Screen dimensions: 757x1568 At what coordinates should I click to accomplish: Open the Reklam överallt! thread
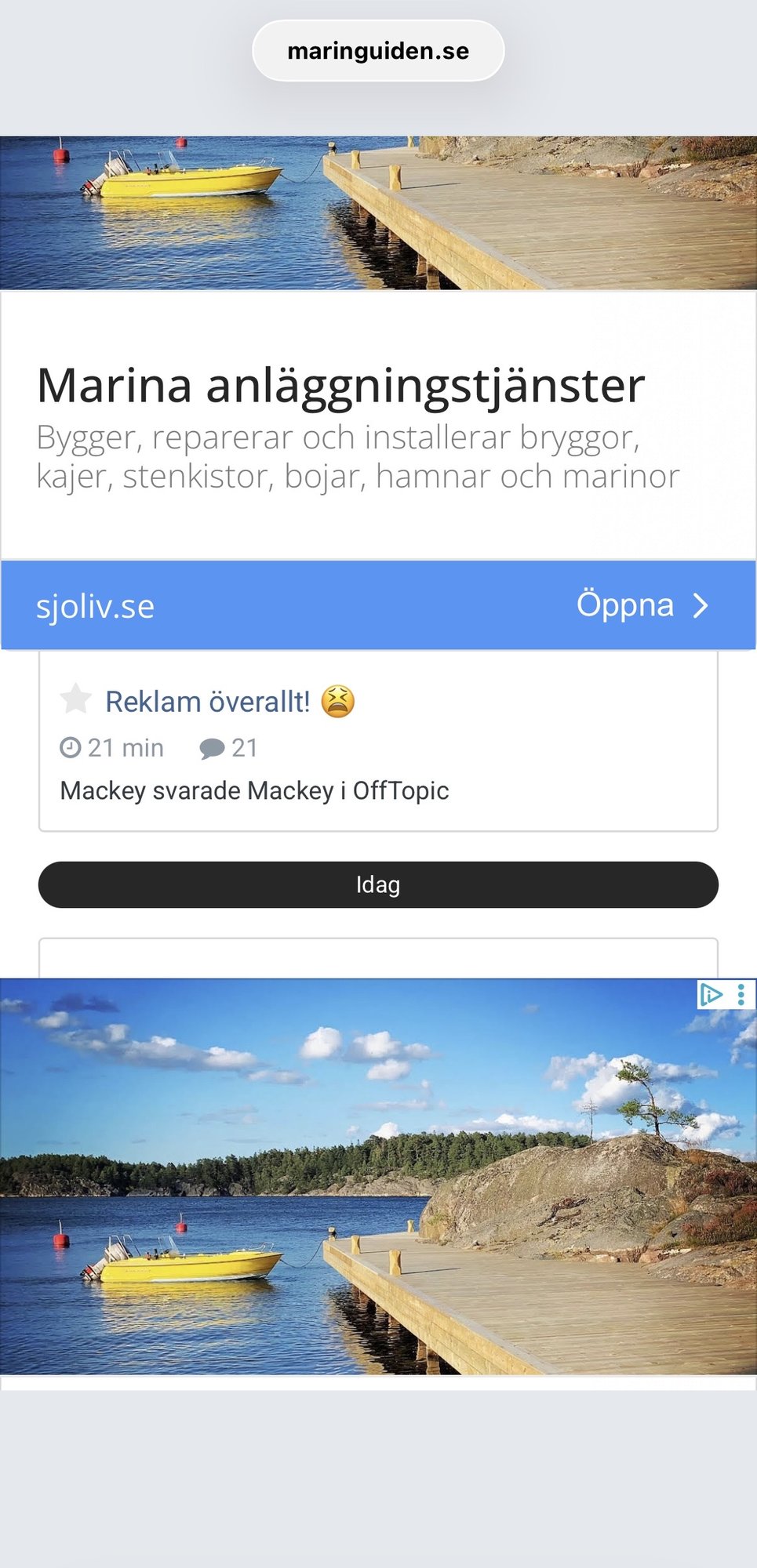coord(208,702)
